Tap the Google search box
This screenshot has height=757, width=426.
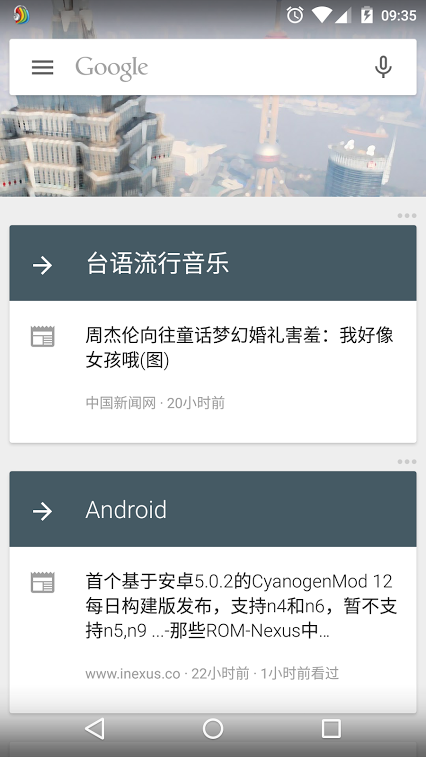213,67
